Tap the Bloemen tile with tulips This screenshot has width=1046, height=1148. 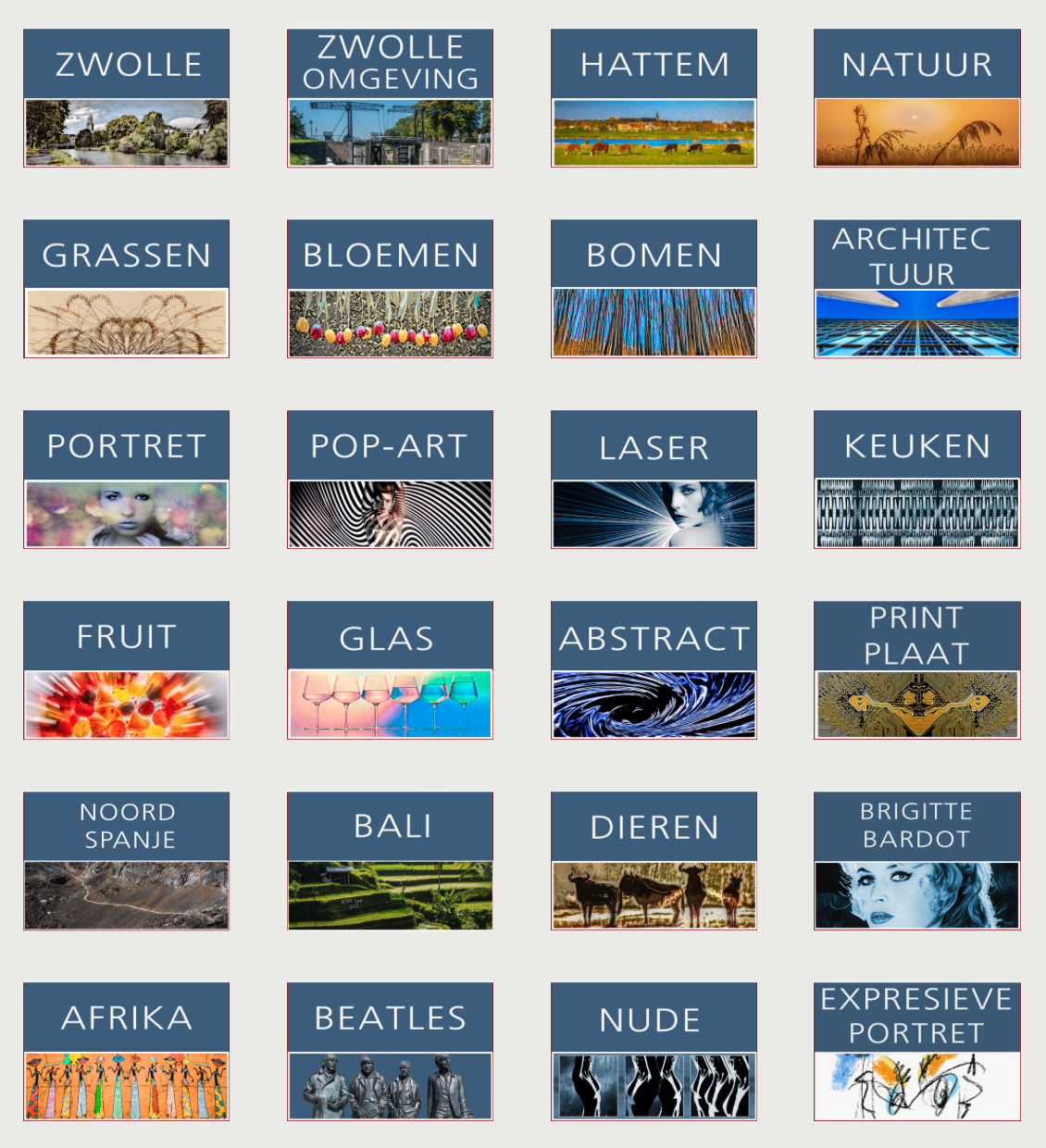(x=390, y=289)
